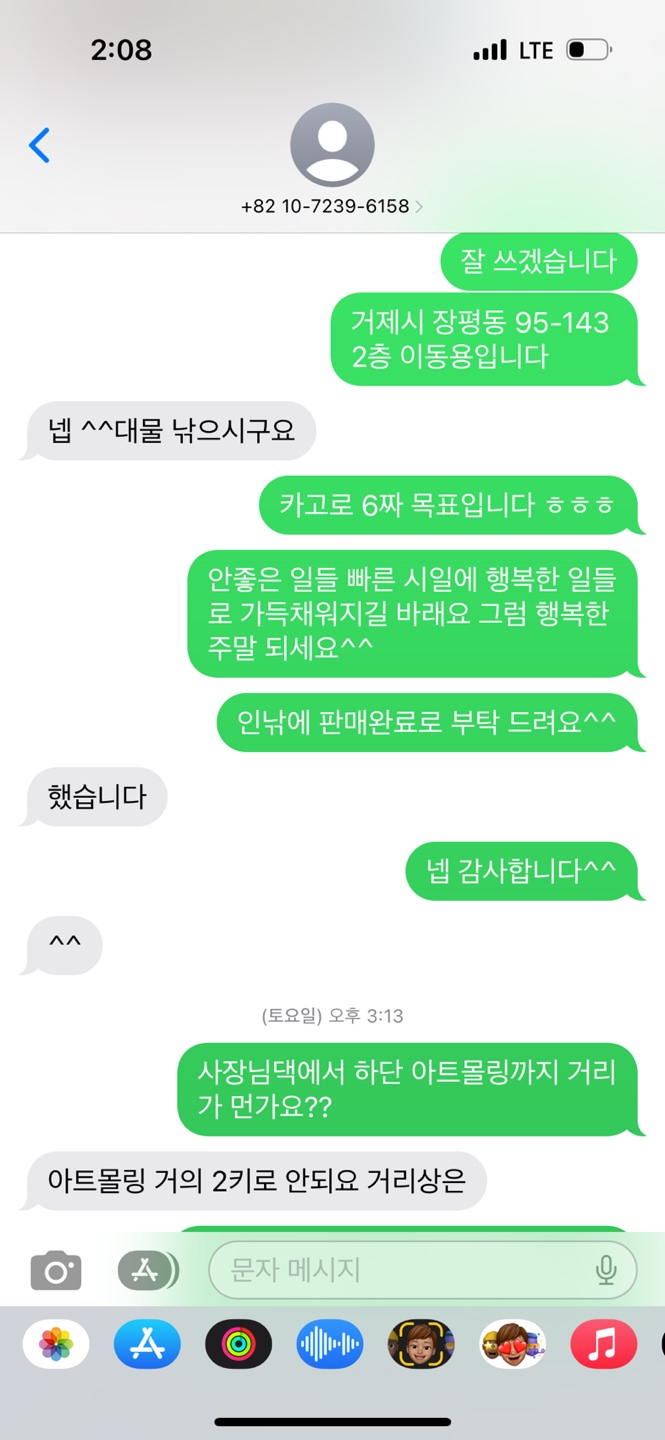Open the Fitness activity rings app
This screenshot has height=1440, width=665.
tap(238, 1344)
